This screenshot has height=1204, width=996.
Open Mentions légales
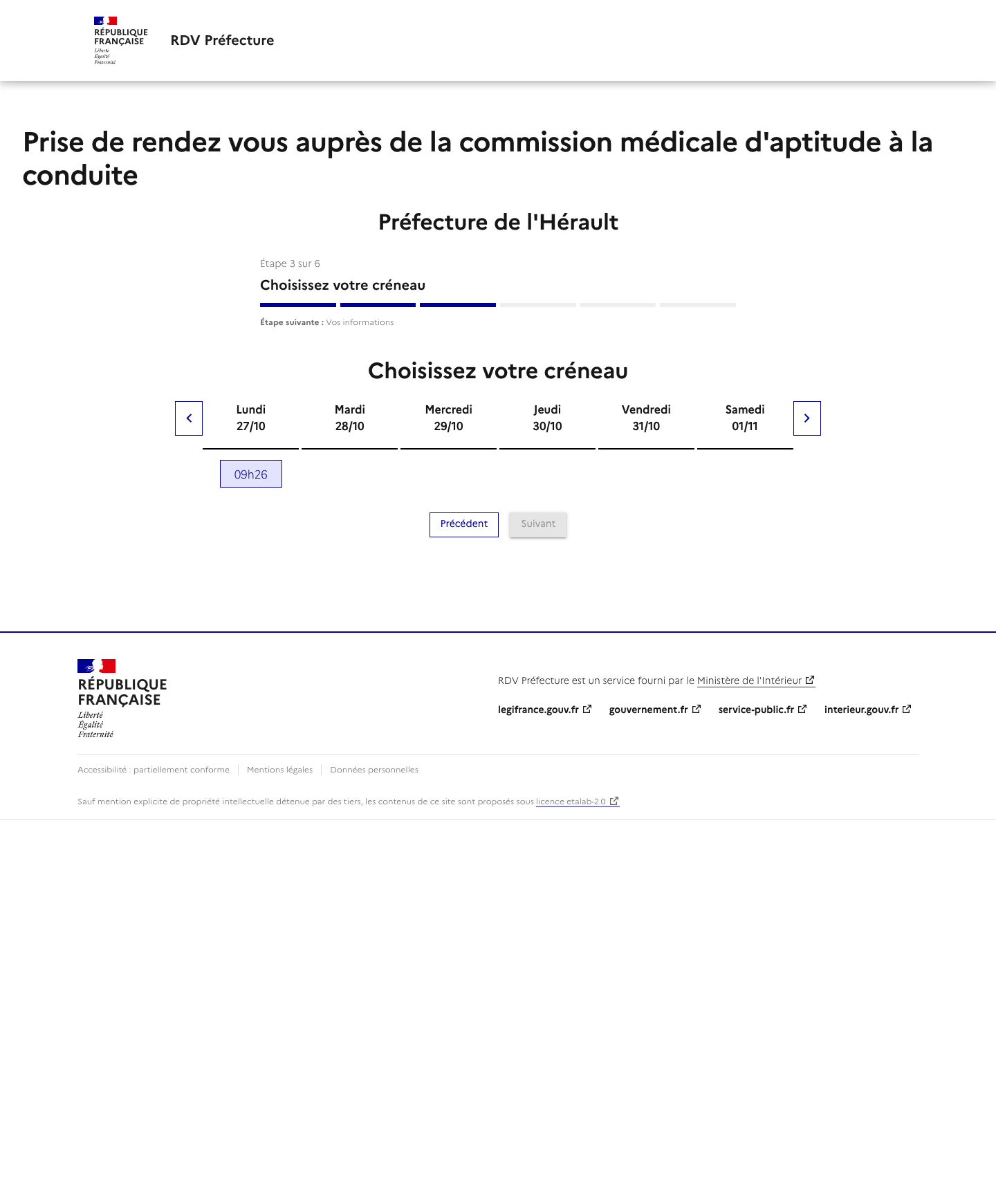tap(279, 770)
